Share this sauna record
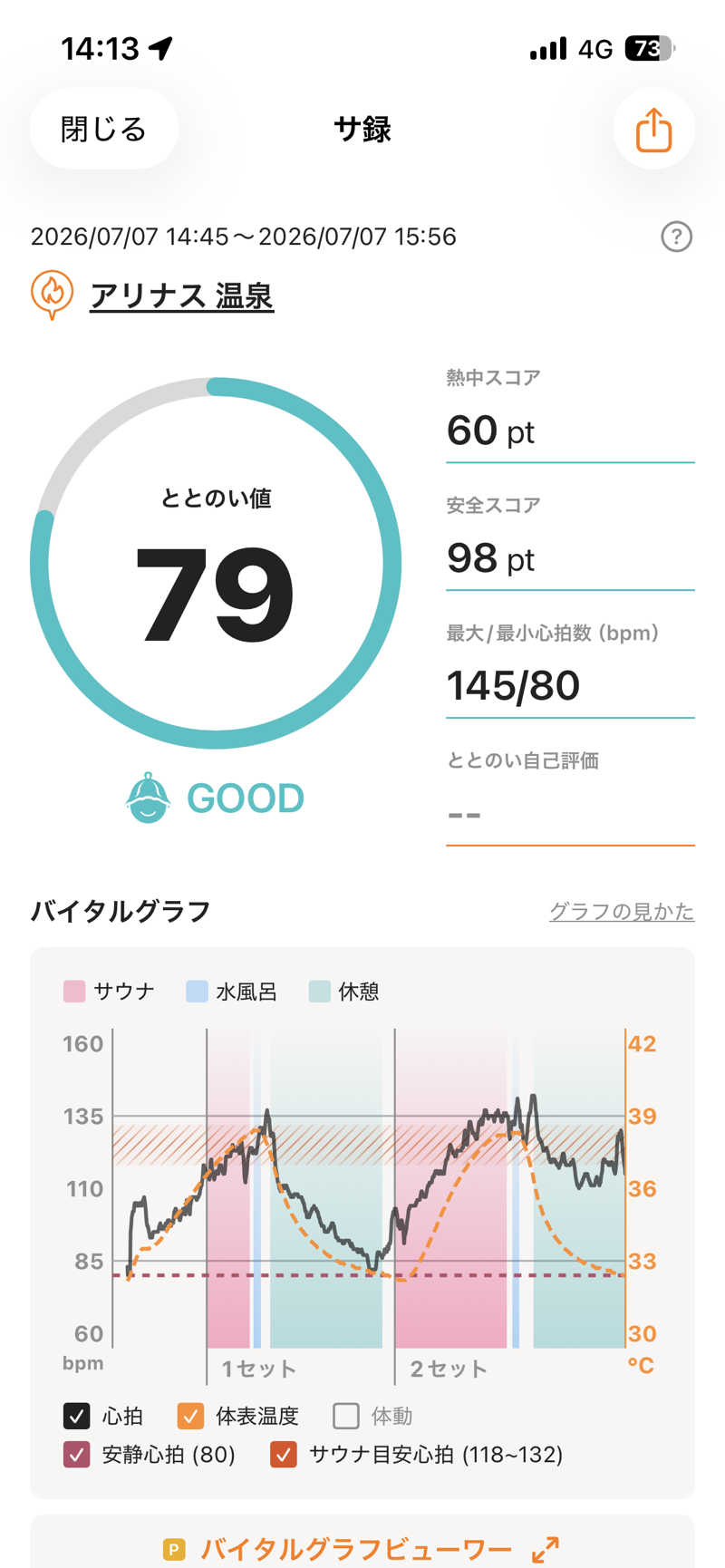 653,130
